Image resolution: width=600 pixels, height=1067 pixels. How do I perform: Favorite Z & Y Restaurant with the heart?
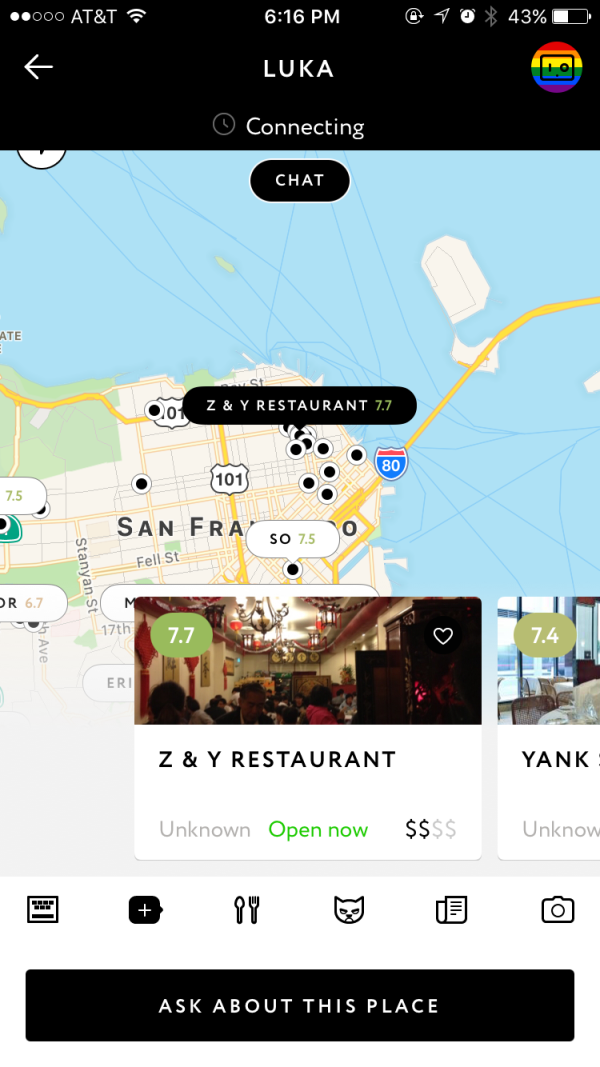point(443,636)
